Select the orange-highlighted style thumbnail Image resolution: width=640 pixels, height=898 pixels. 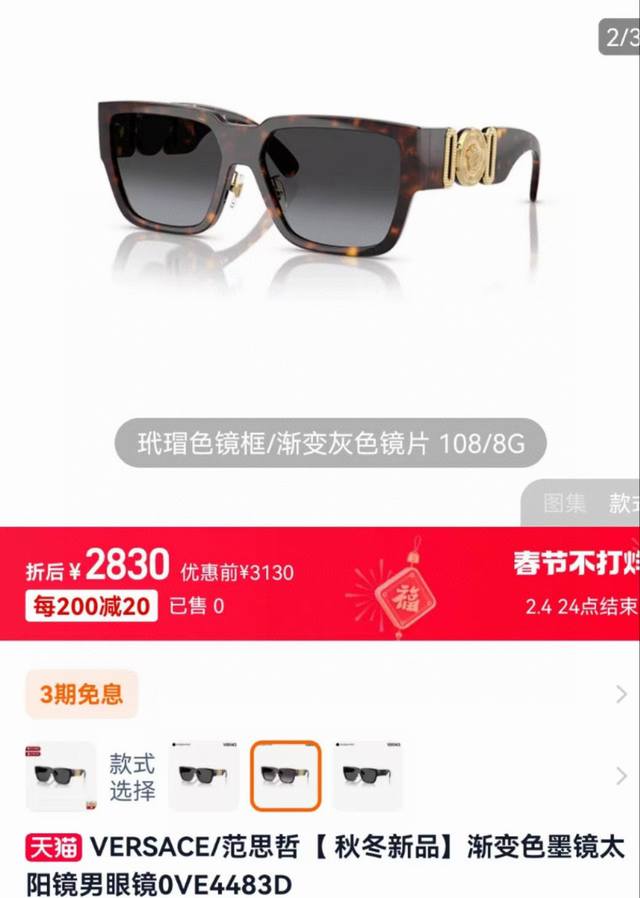[285, 776]
